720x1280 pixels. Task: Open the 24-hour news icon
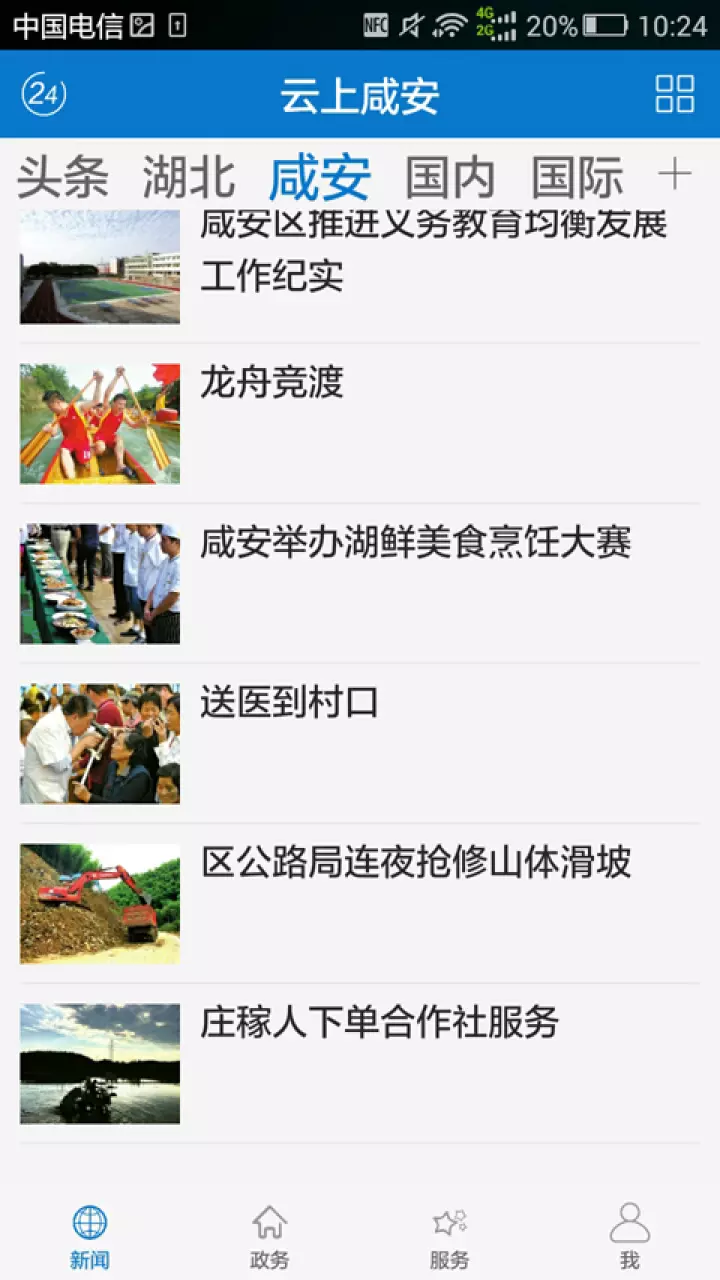point(44,94)
